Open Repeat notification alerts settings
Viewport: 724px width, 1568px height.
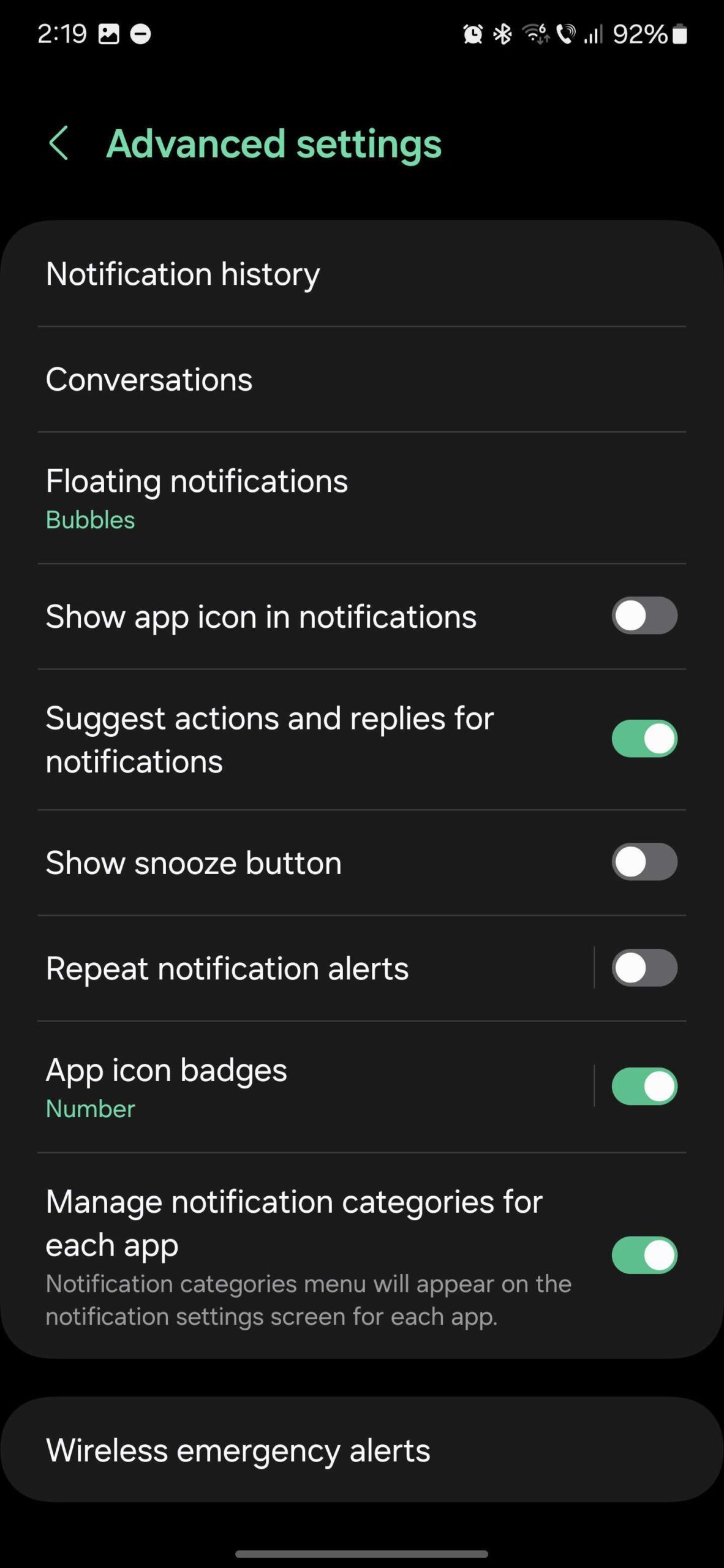[x=227, y=969]
